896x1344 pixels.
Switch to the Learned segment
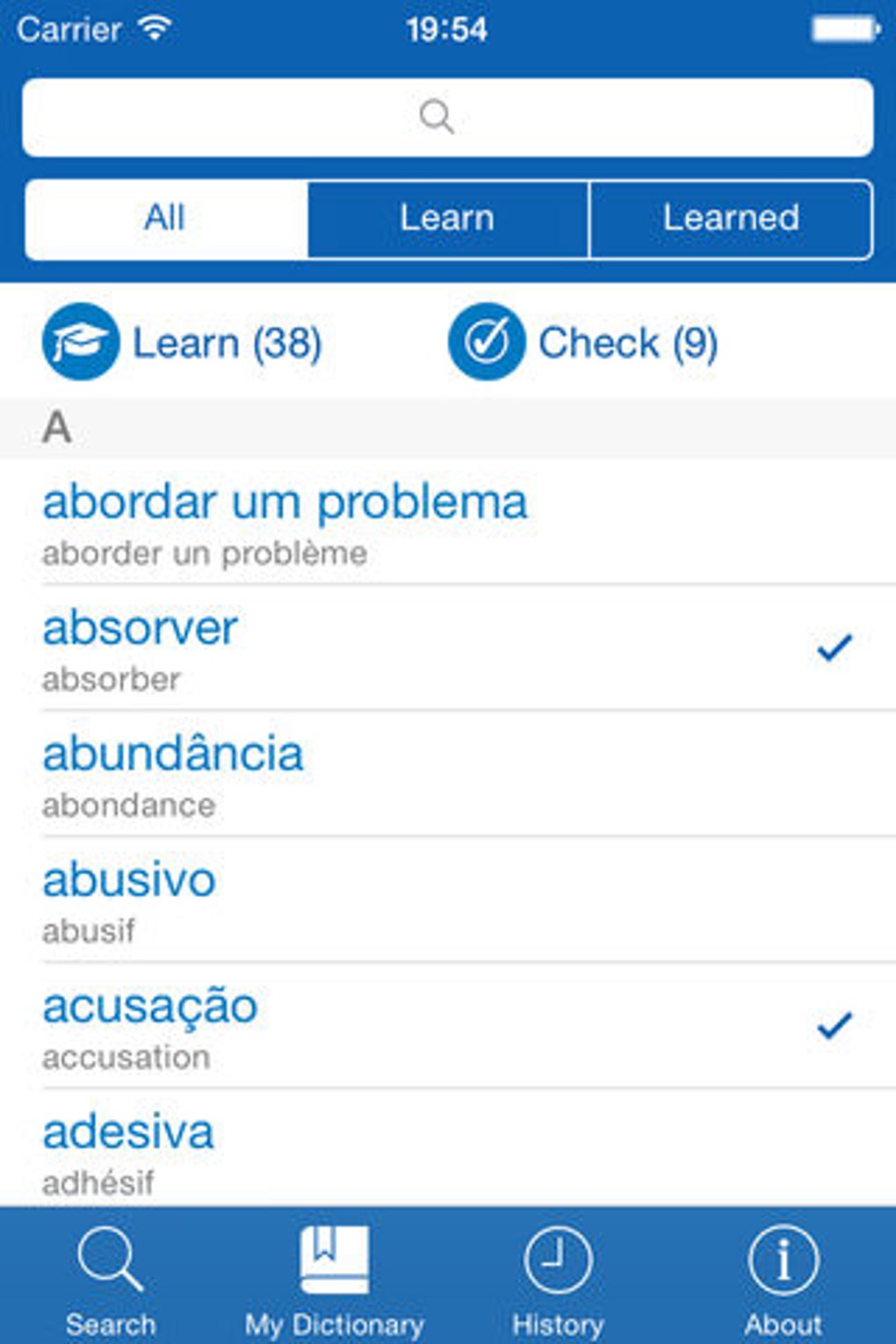[731, 219]
